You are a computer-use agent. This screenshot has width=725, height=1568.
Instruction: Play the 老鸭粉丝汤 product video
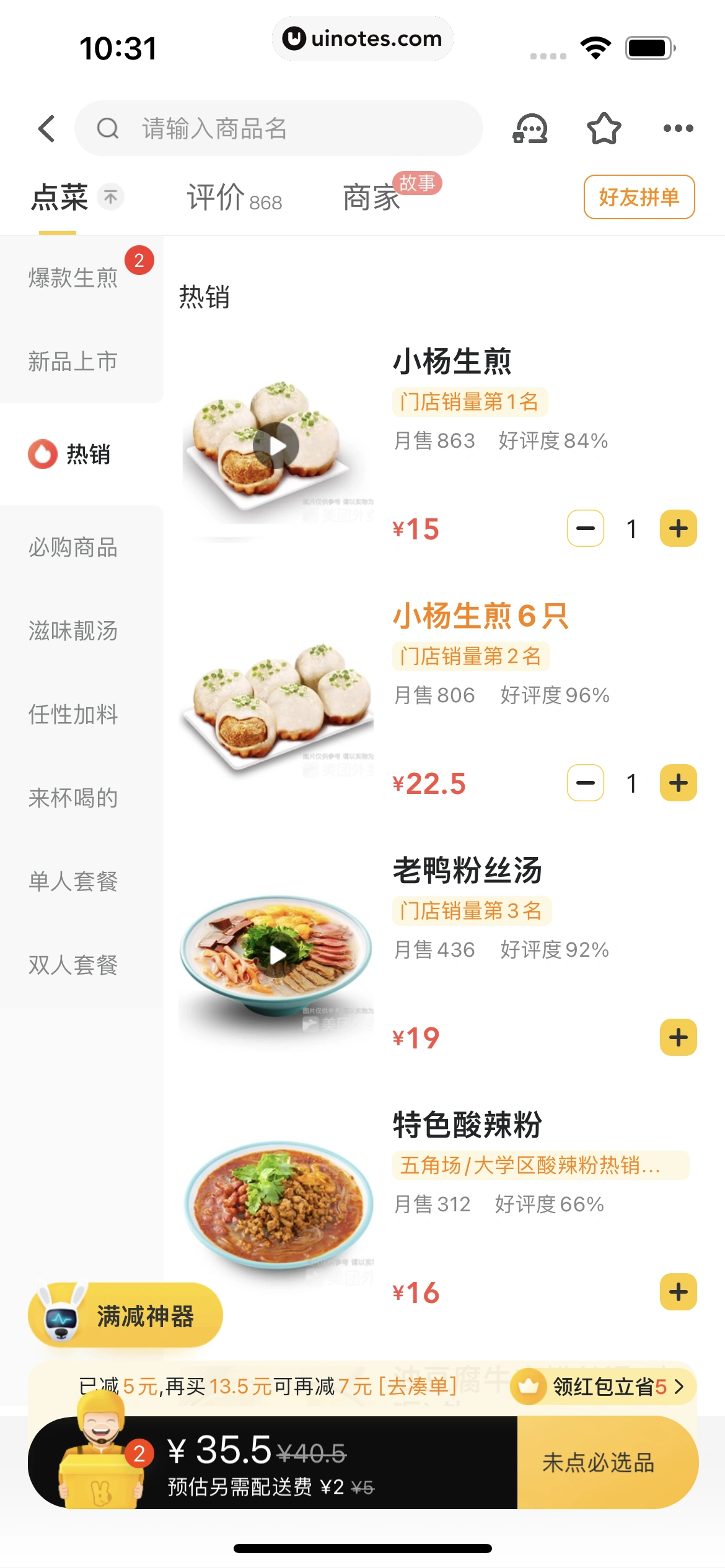click(278, 954)
